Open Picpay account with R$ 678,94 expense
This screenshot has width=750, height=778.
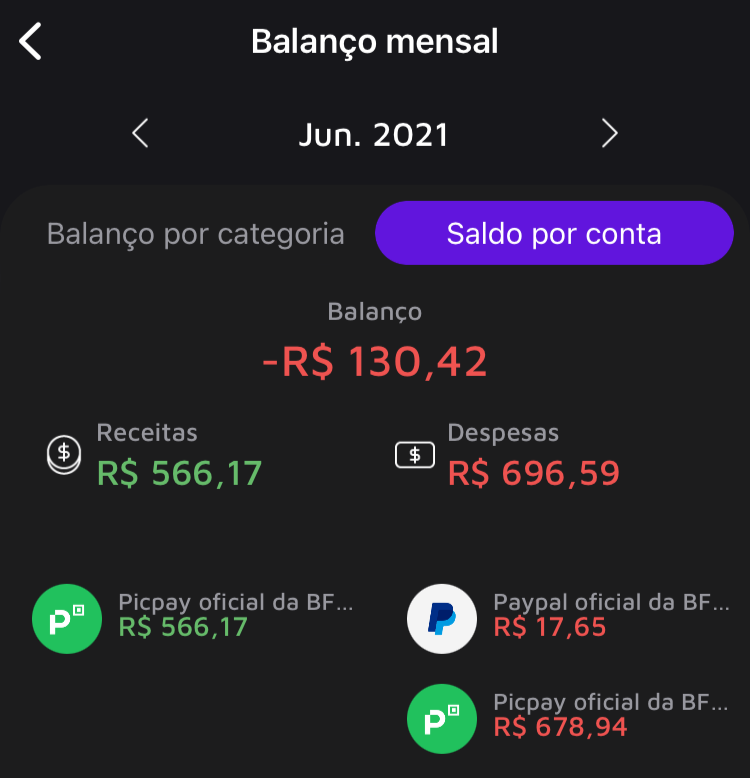(x=570, y=715)
